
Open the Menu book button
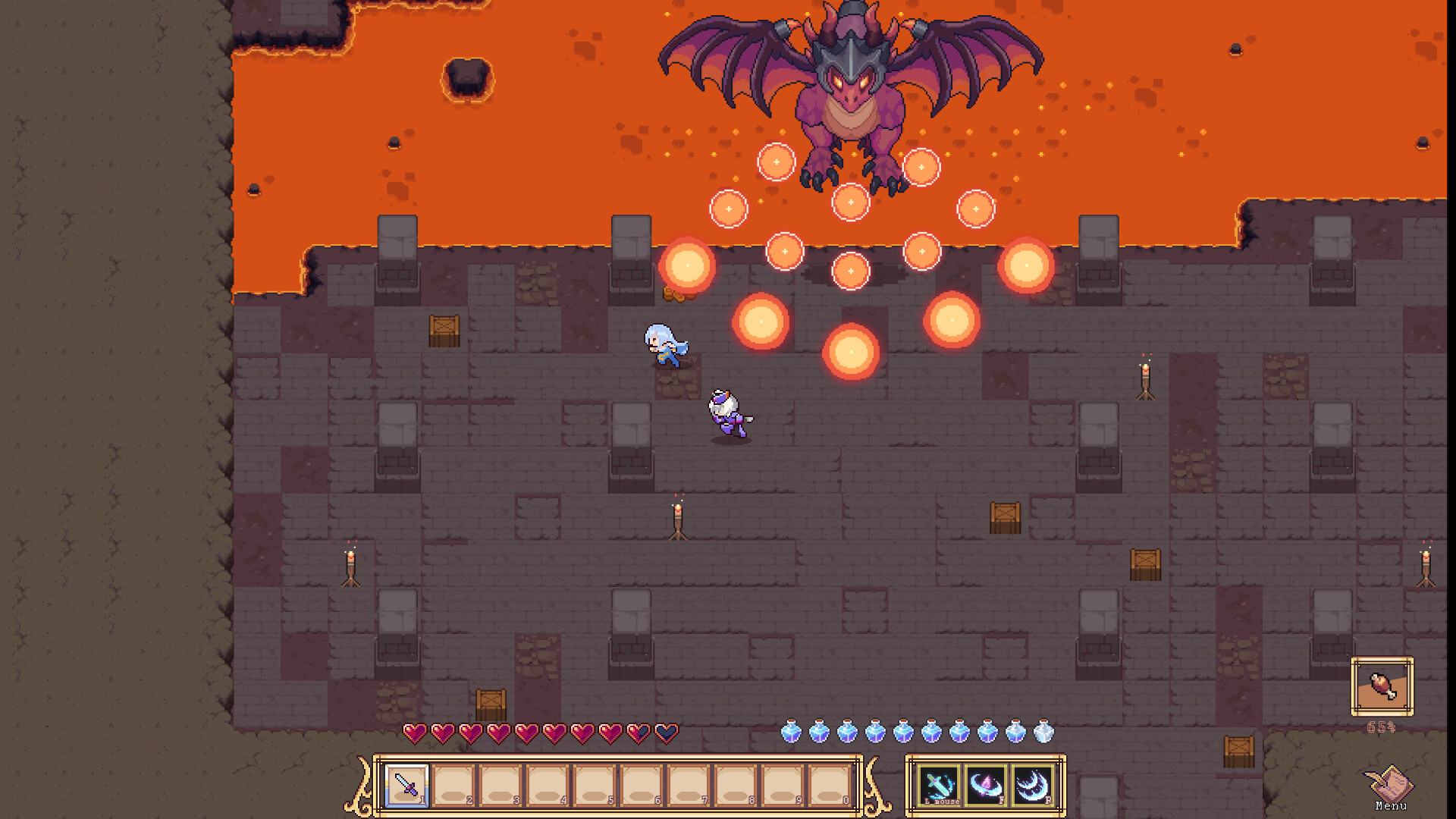pos(1389,788)
